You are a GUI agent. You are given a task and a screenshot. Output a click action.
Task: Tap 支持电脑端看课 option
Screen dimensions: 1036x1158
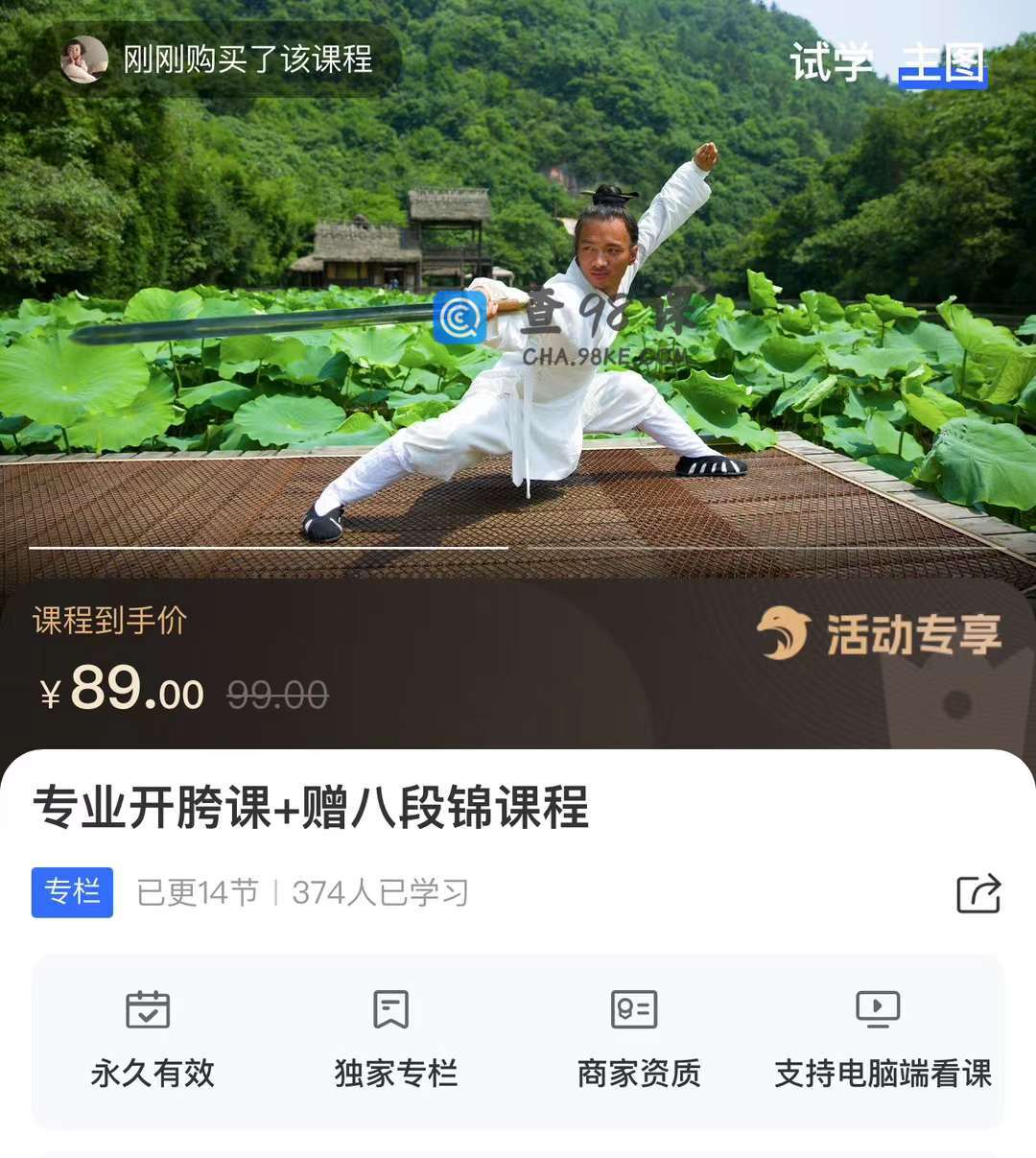pyautogui.click(x=882, y=1040)
